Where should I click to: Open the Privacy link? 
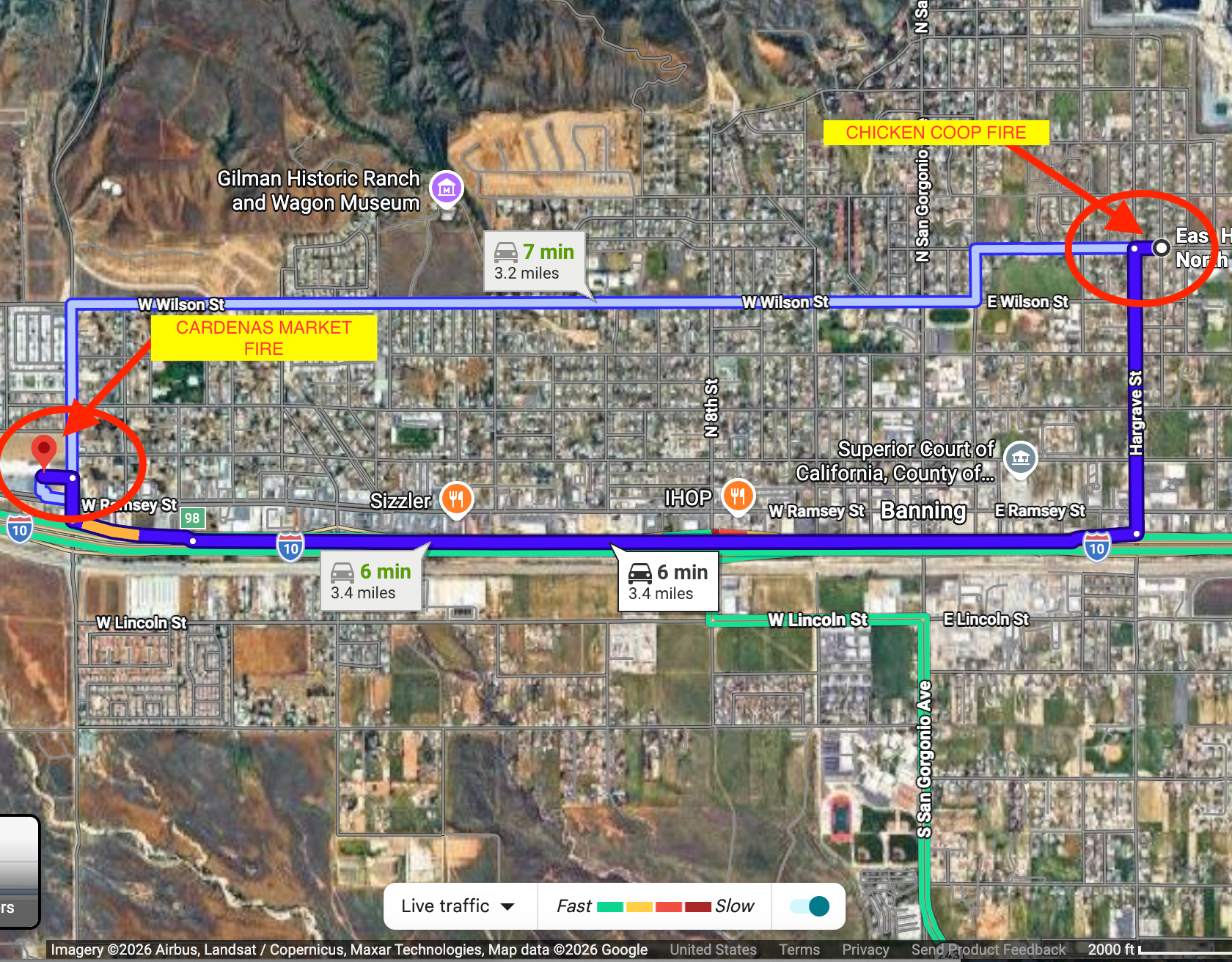coord(865,950)
